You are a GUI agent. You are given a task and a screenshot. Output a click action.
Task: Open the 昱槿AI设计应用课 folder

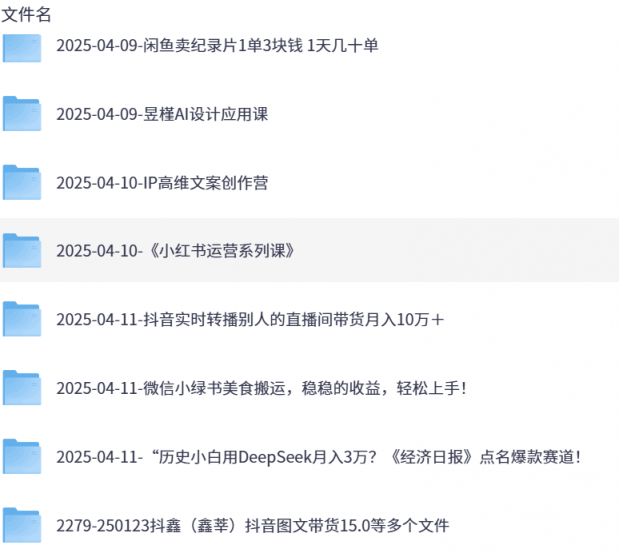click(x=162, y=114)
